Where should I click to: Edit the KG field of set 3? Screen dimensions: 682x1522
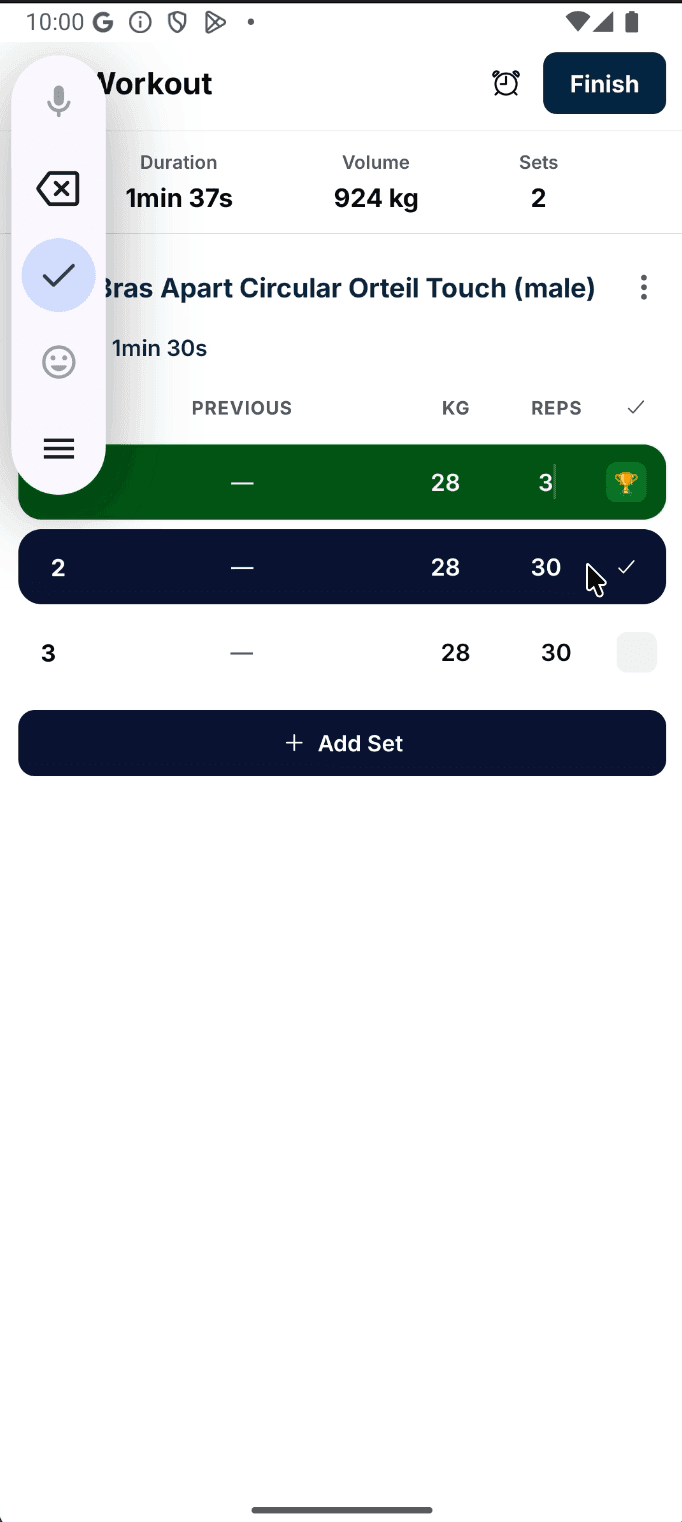[x=455, y=653]
